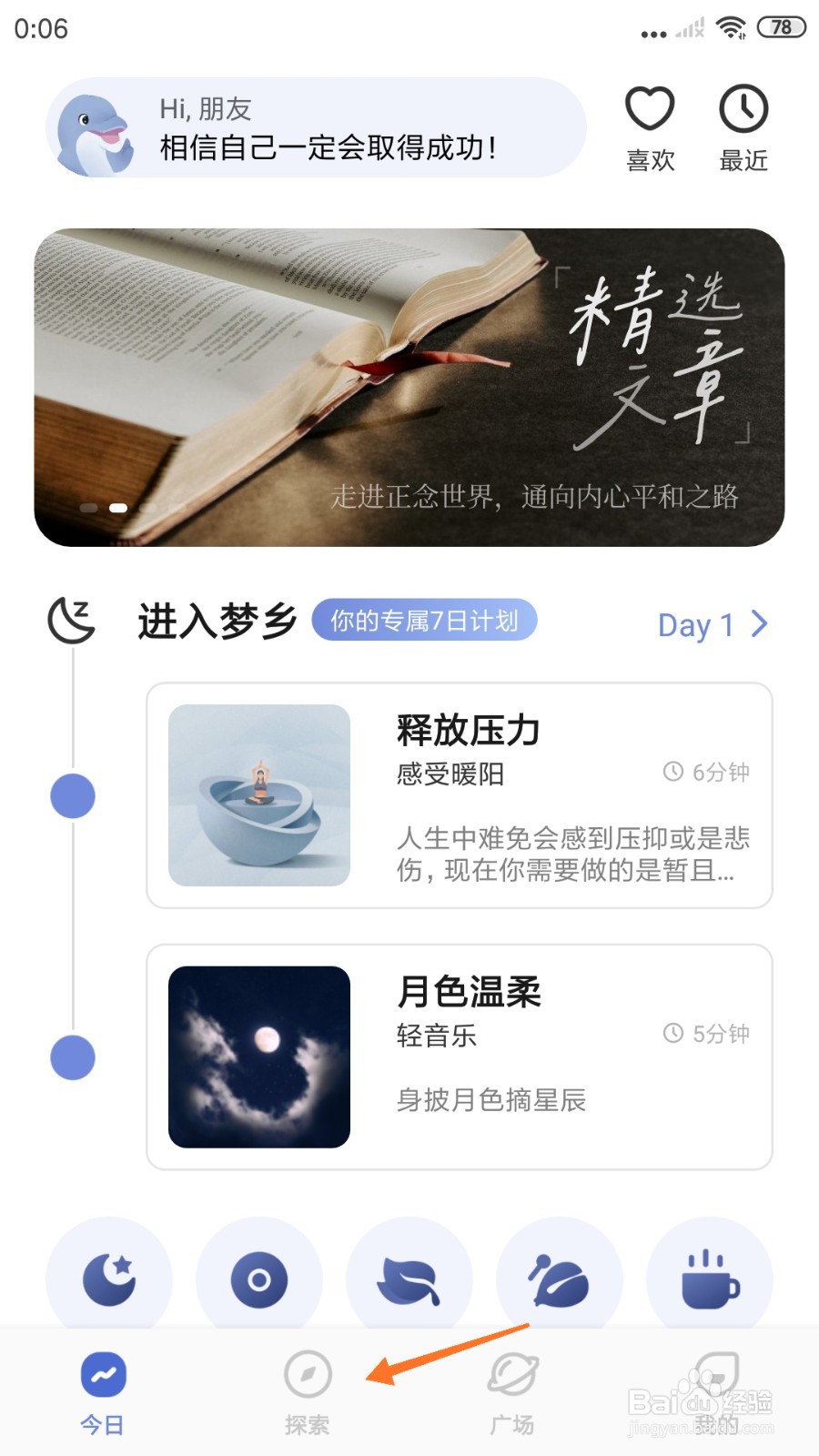Image resolution: width=819 pixels, height=1456 pixels.
Task: Expand Day 1 with the chevron arrow
Action: 761,624
